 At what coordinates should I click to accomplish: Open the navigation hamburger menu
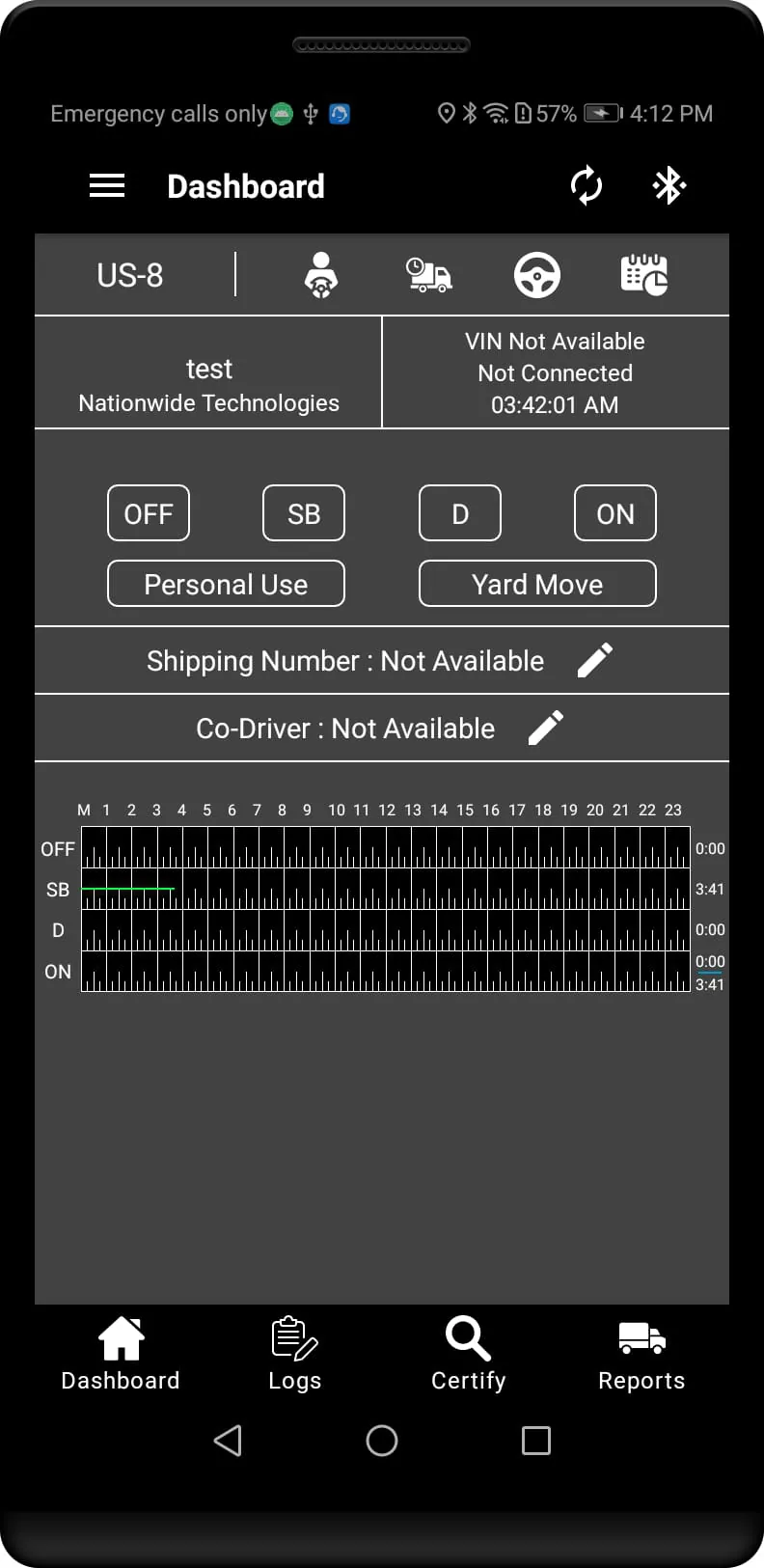(106, 185)
